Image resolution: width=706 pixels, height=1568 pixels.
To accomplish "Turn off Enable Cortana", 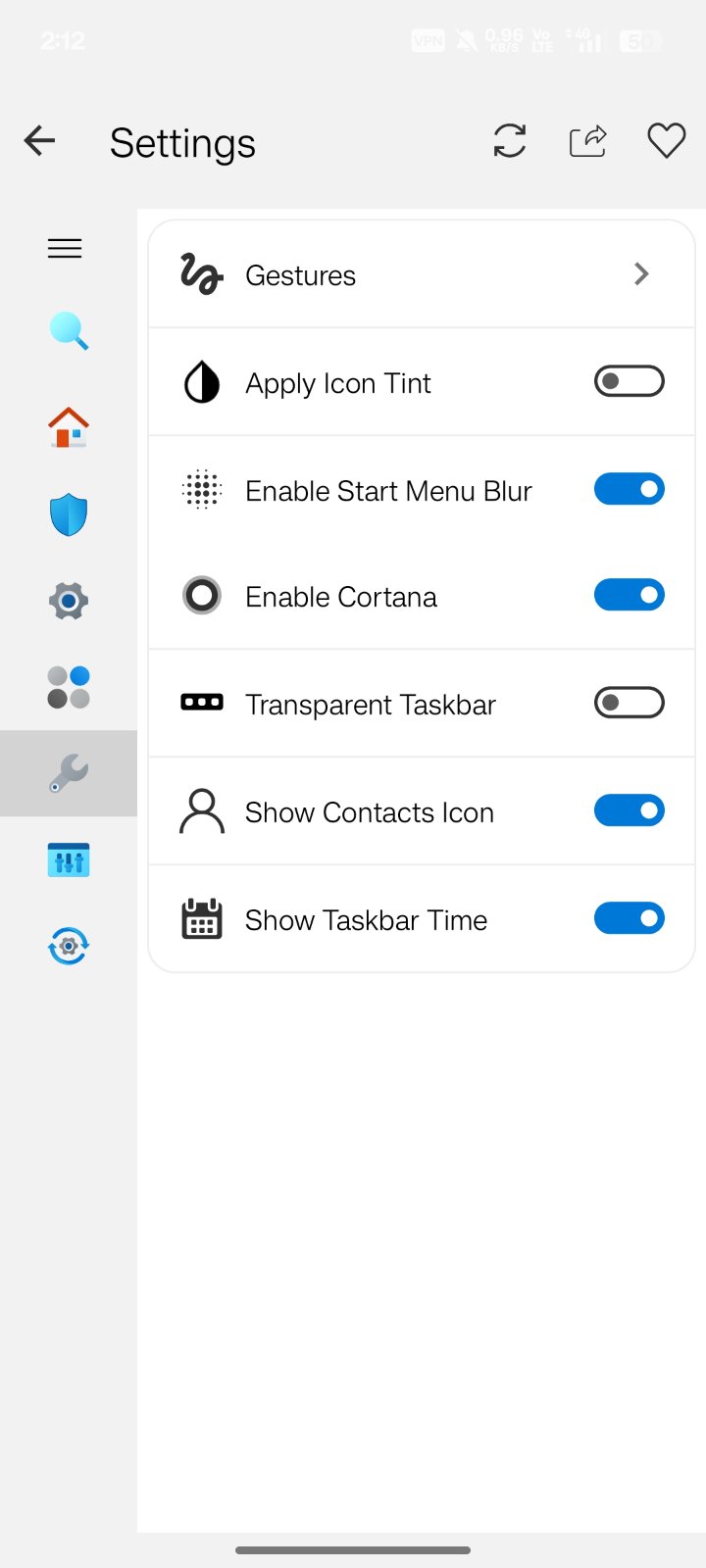I will click(629, 595).
